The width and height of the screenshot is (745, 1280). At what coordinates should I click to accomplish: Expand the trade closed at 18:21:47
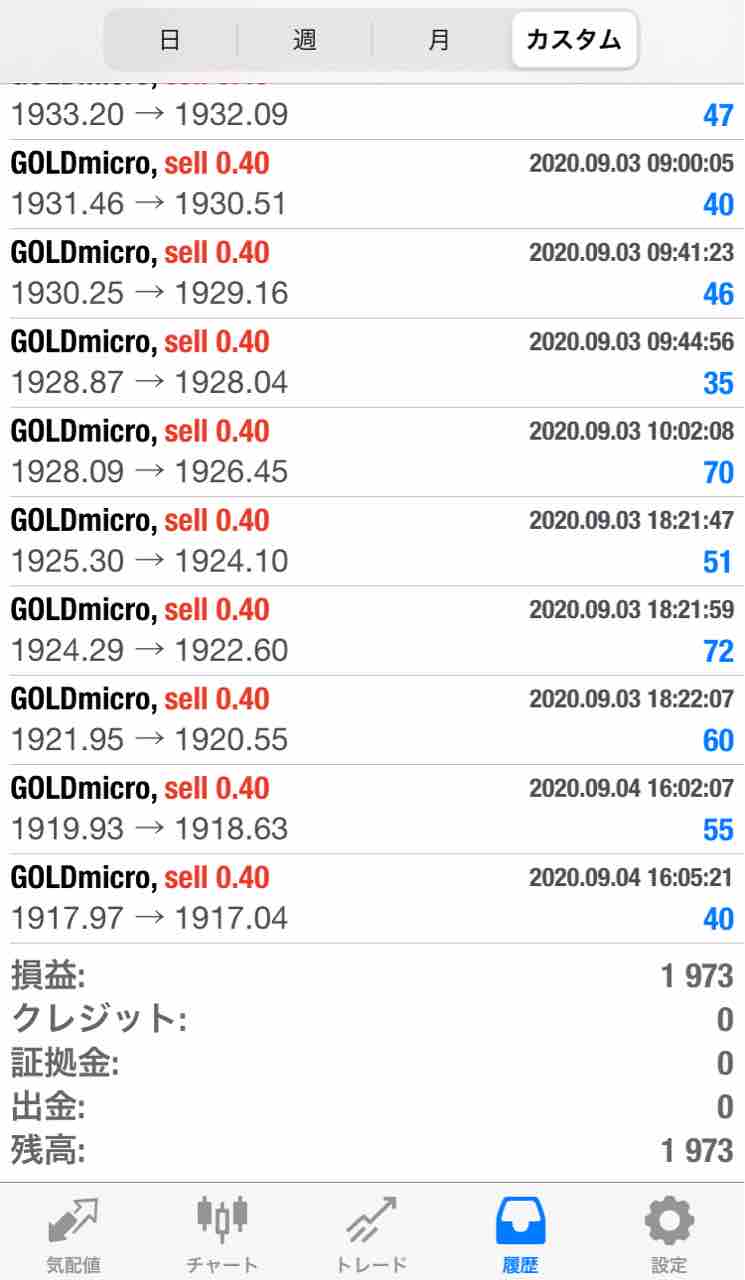click(372, 541)
